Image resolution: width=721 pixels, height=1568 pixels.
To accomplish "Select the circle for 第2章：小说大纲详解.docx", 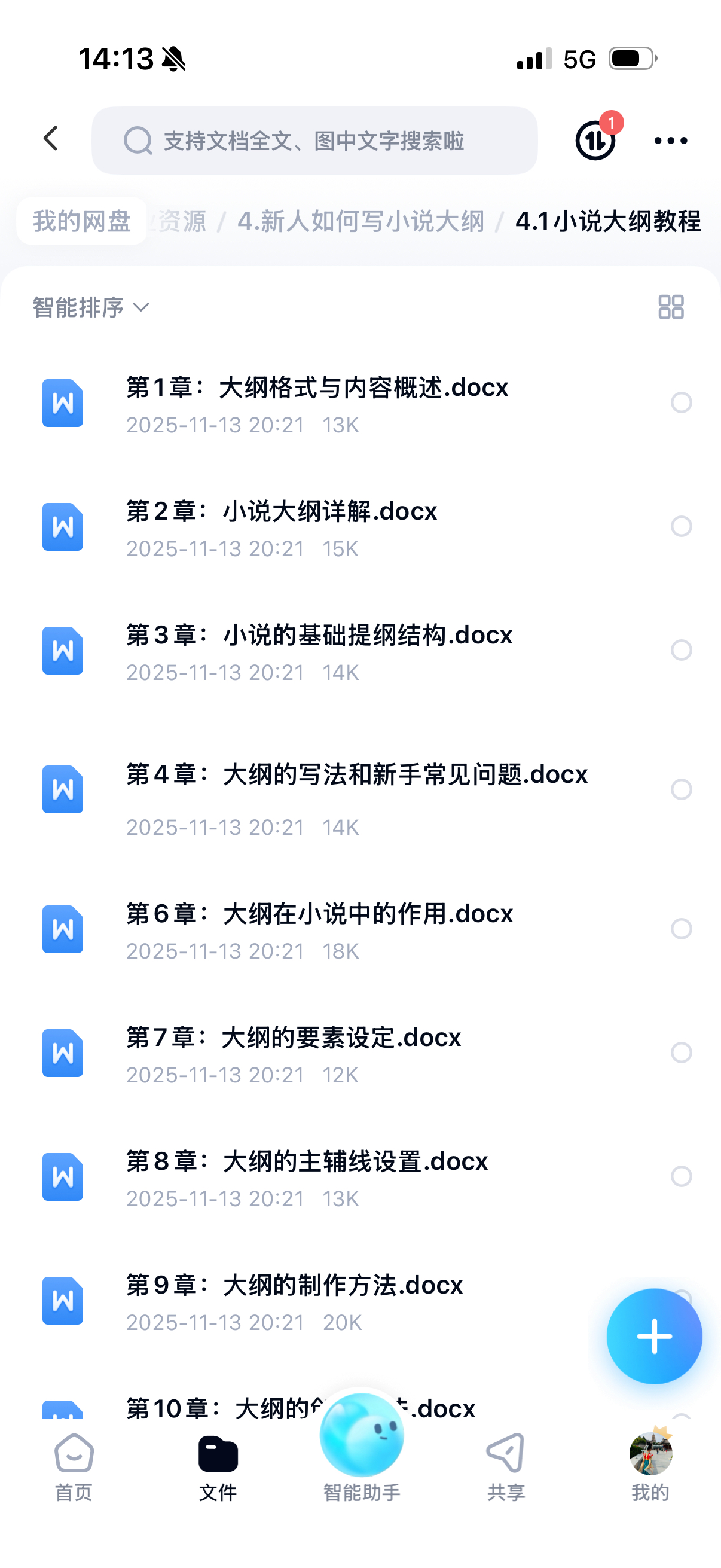I will click(681, 526).
